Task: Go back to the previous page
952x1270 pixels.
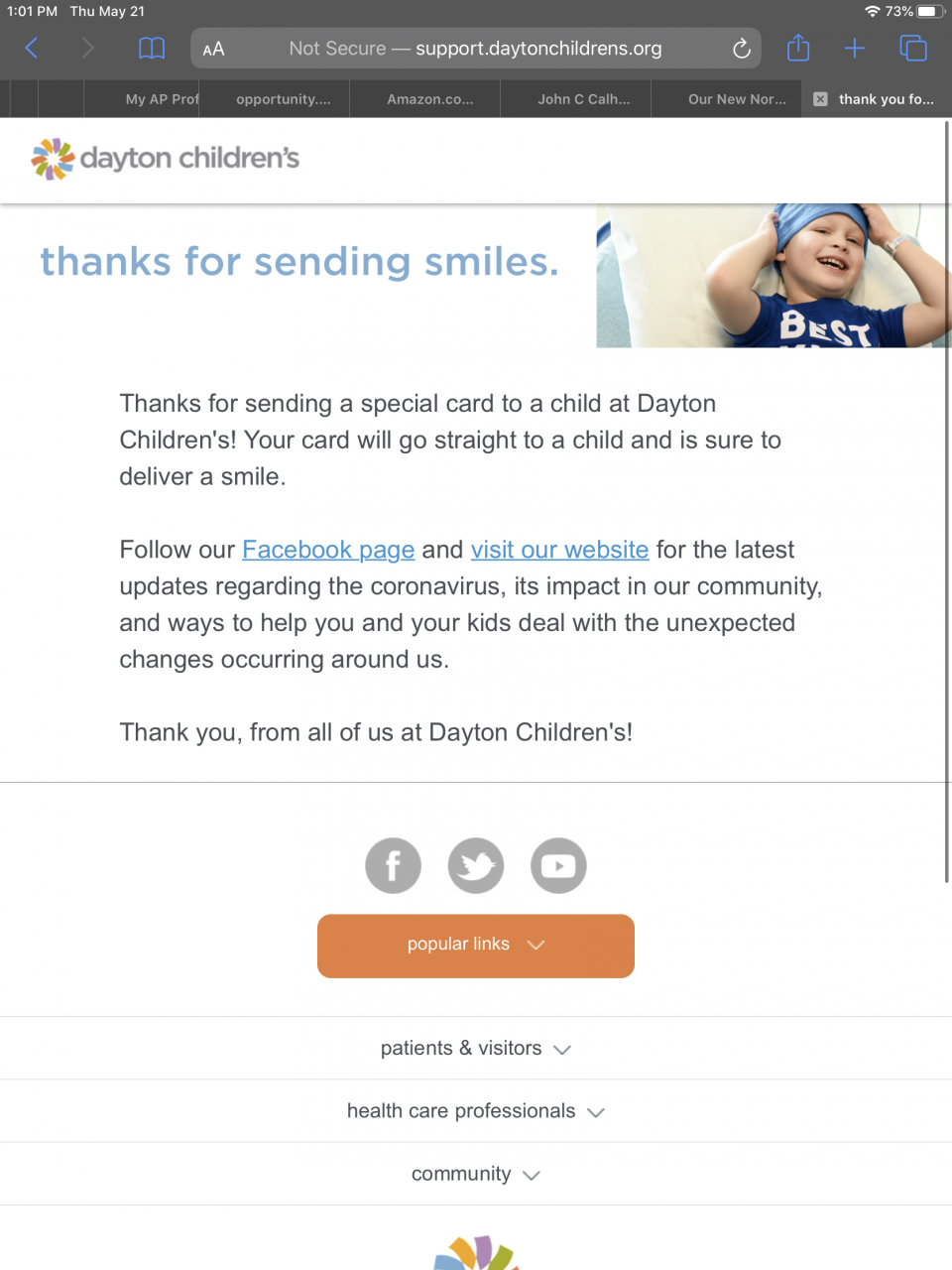Action: tap(32, 48)
